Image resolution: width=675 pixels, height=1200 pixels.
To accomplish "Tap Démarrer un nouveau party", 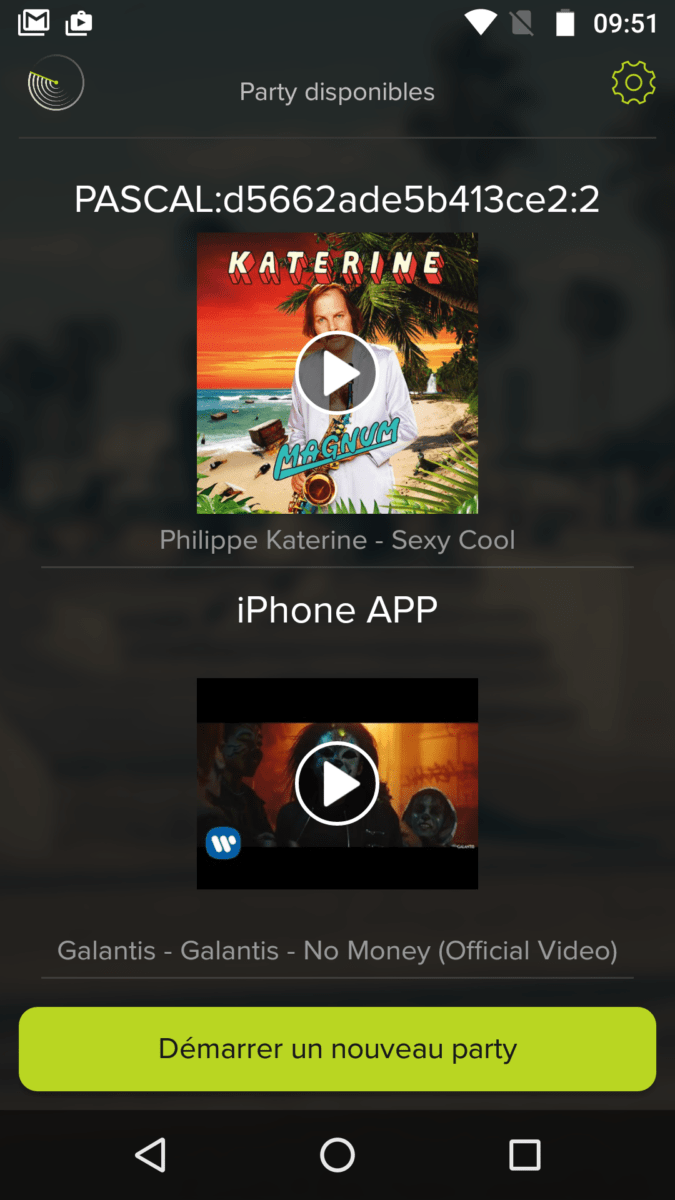I will pyautogui.click(x=337, y=1049).
